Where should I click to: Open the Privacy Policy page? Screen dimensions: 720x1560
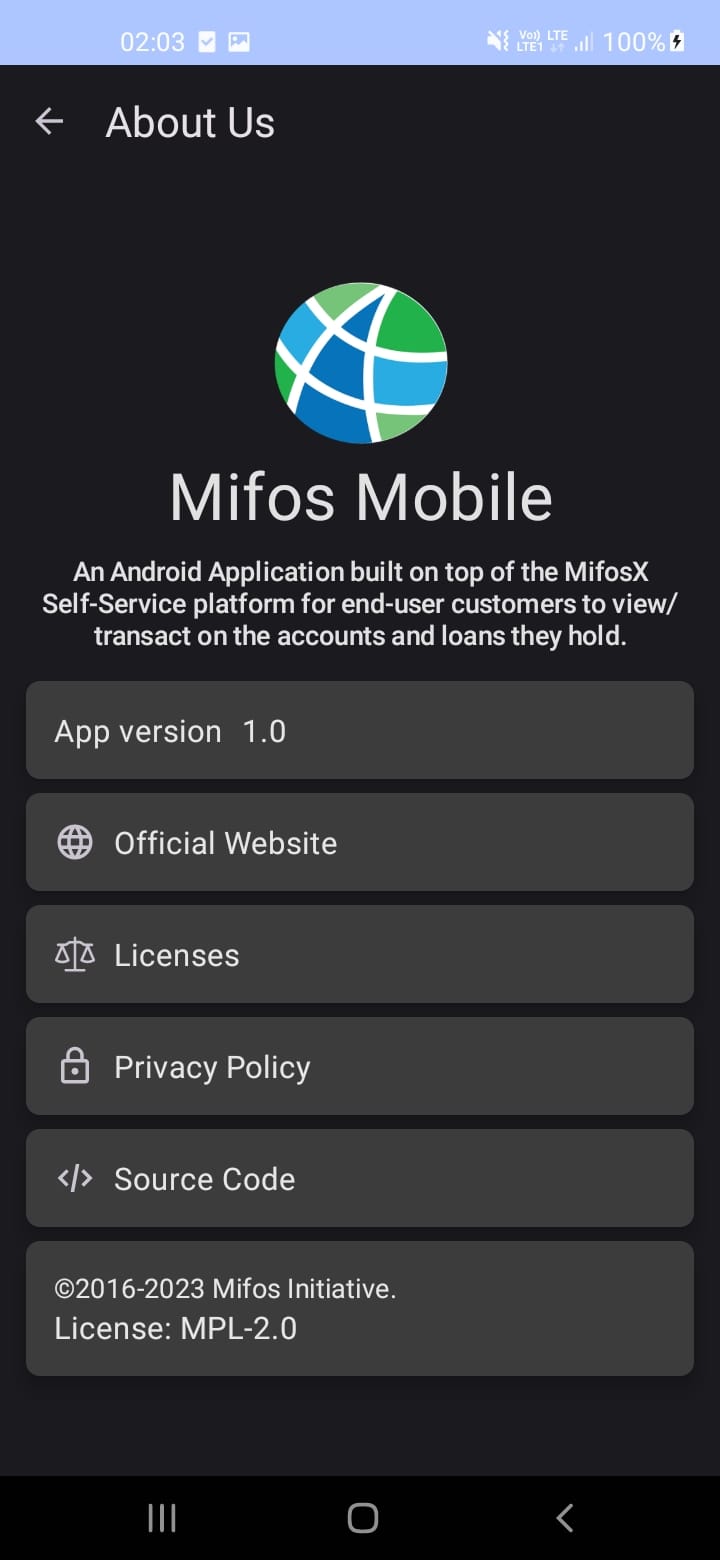[x=360, y=1066]
